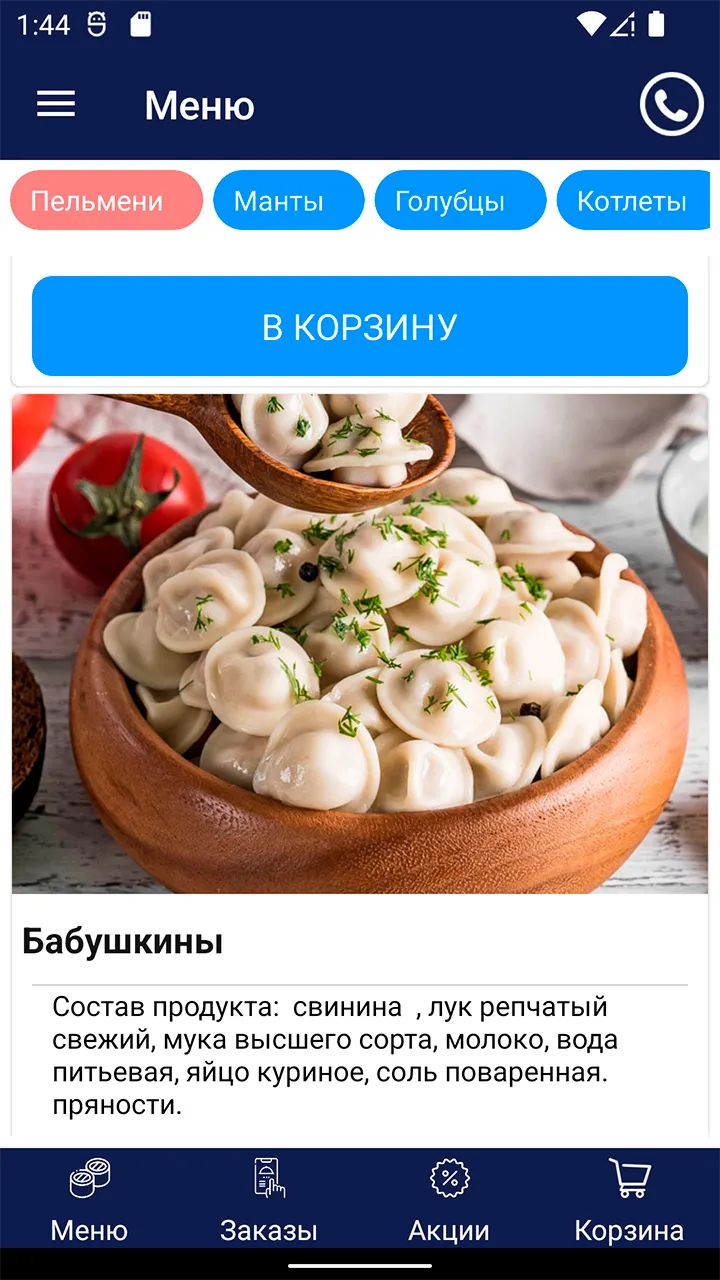
Task: Select the Пельмени category chip
Action: (x=106, y=200)
